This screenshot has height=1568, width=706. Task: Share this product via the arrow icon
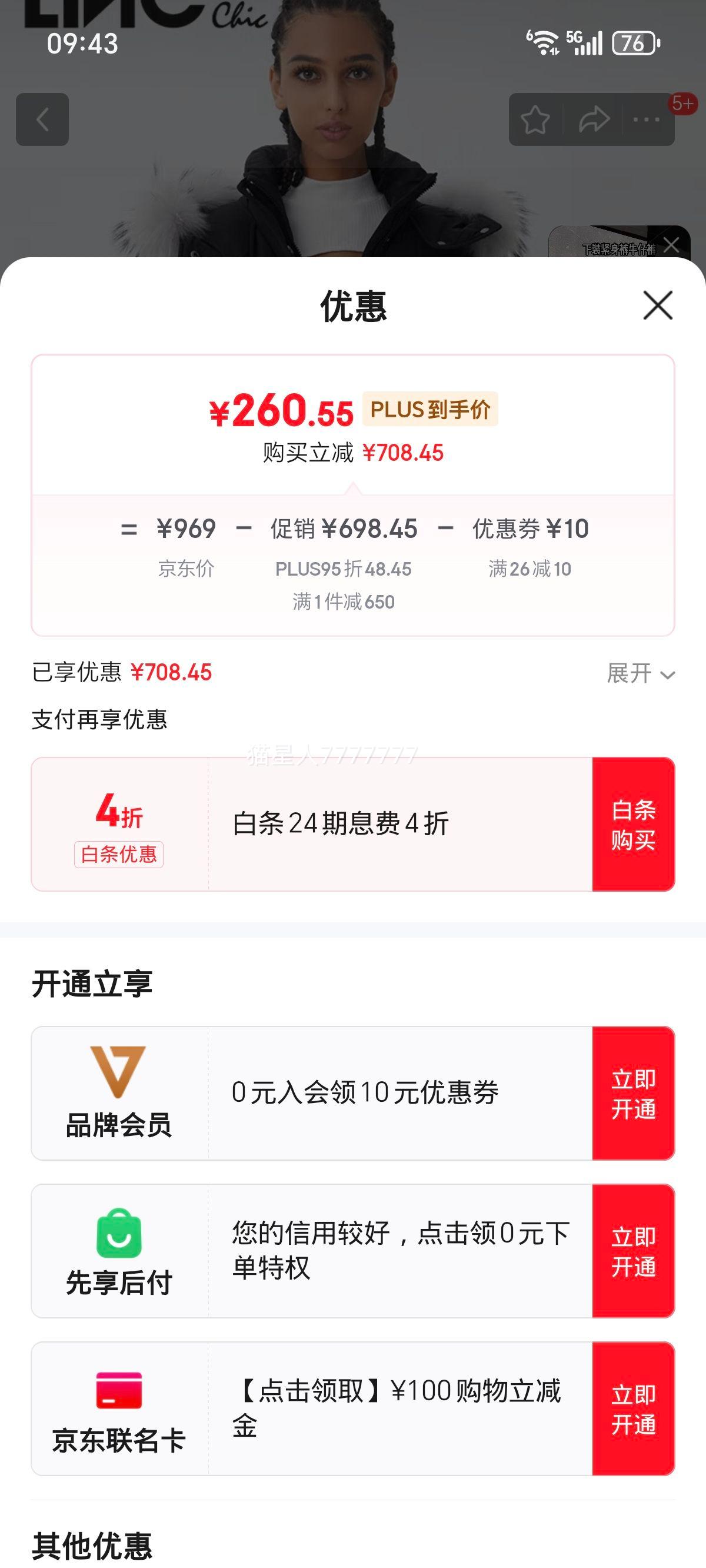click(x=594, y=119)
